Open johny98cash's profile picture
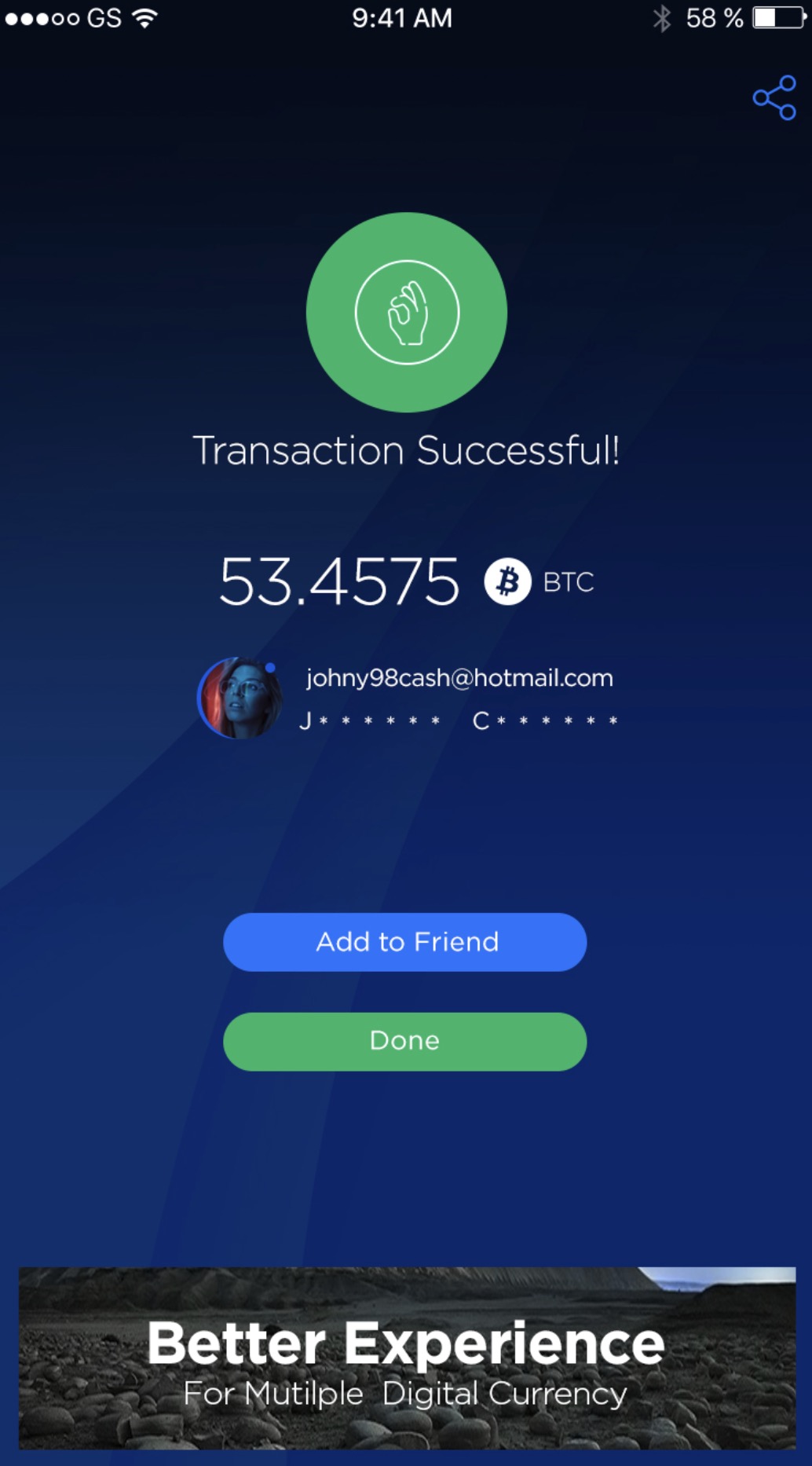 (240, 698)
